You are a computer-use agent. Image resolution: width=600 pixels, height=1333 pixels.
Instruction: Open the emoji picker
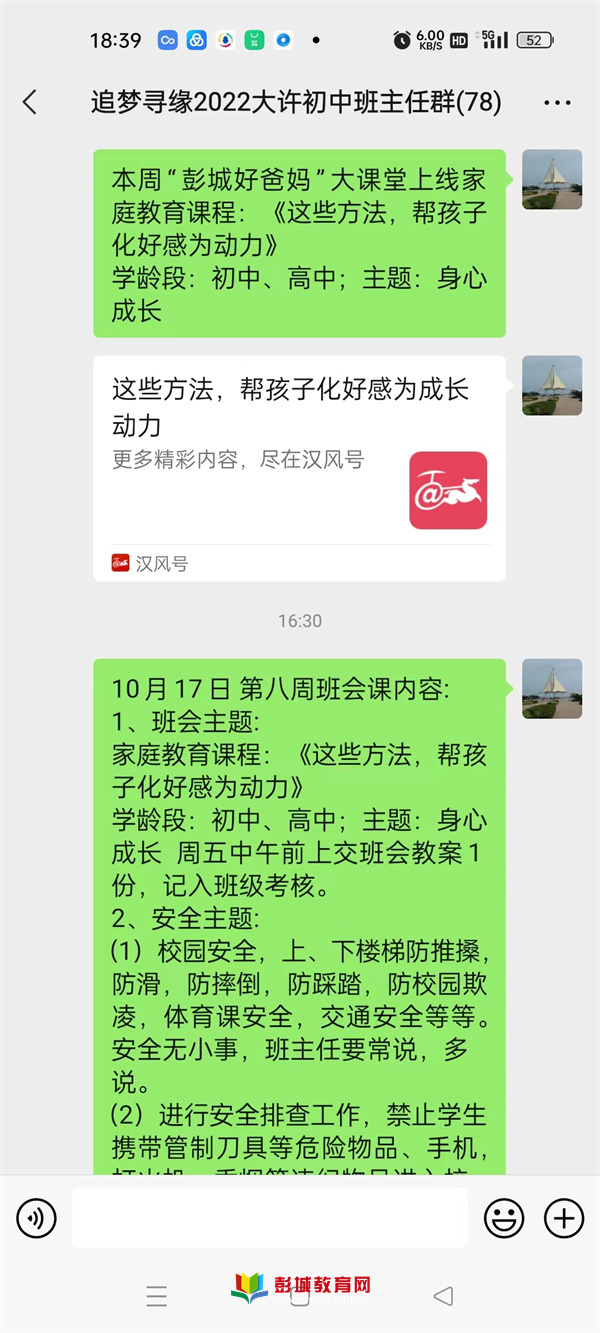[x=504, y=1218]
